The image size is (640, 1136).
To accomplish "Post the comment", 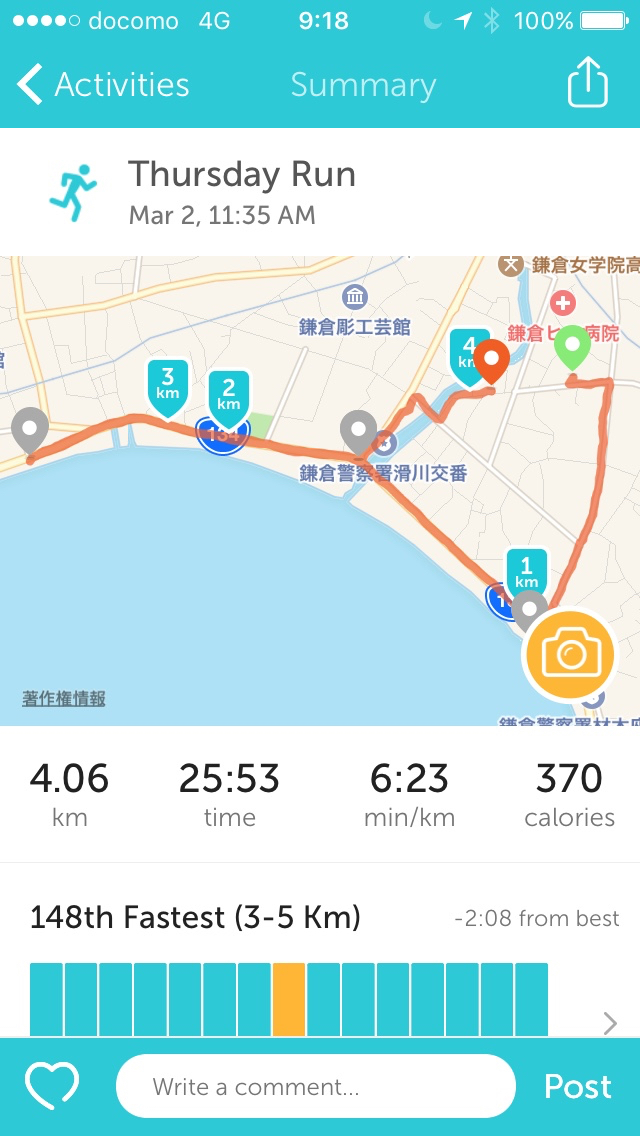I will click(577, 1086).
